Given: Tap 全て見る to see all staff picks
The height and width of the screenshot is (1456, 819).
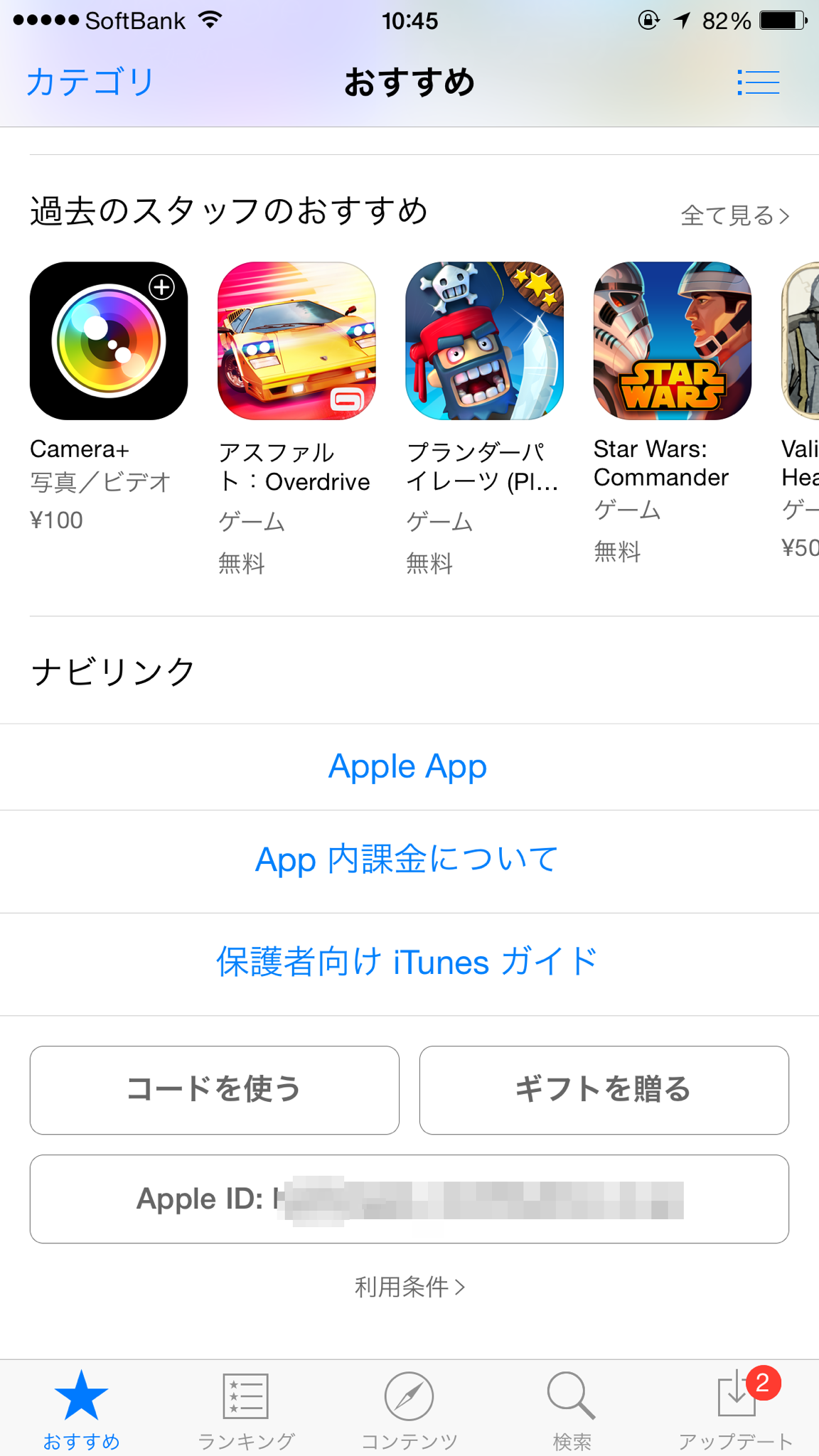Looking at the screenshot, I should (x=735, y=215).
